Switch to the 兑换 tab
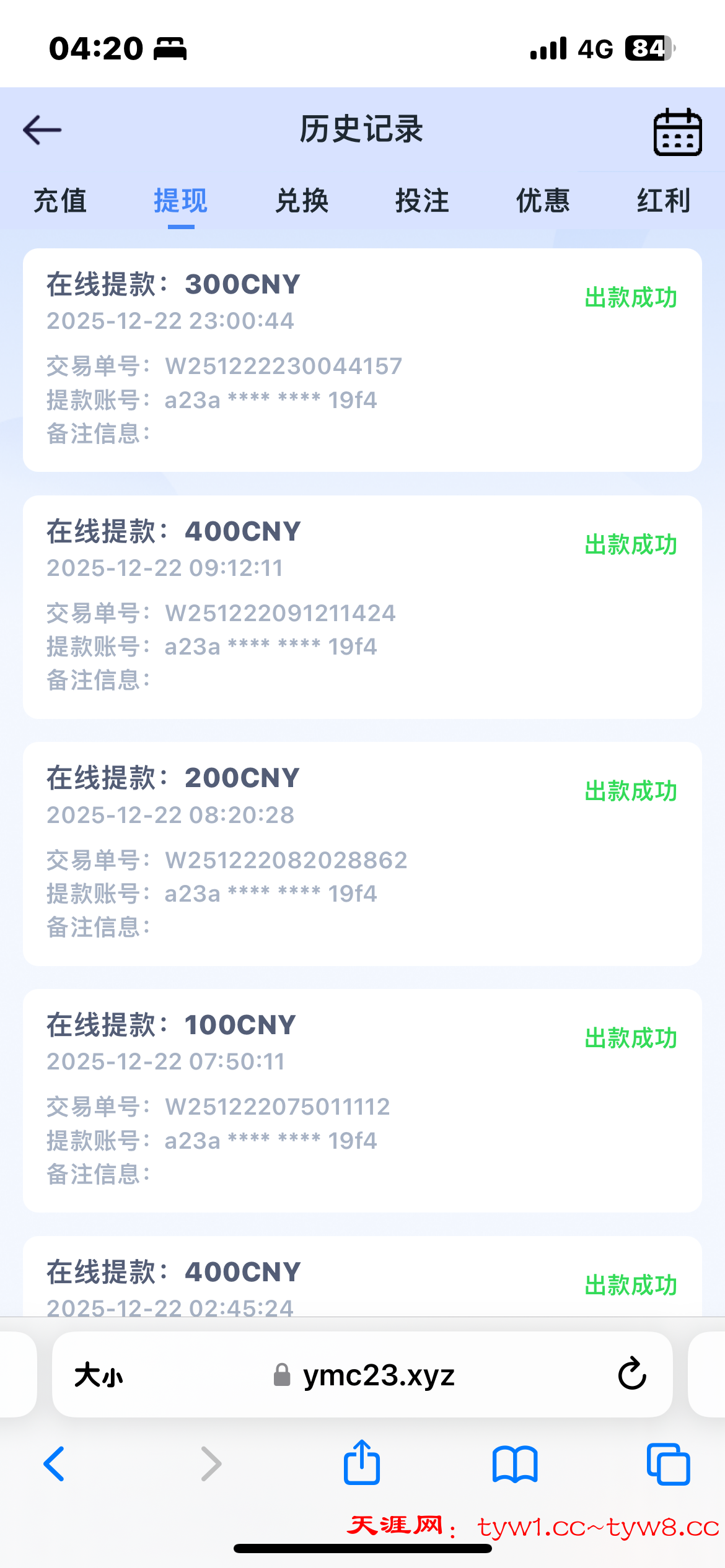The image size is (725, 1568). (302, 201)
